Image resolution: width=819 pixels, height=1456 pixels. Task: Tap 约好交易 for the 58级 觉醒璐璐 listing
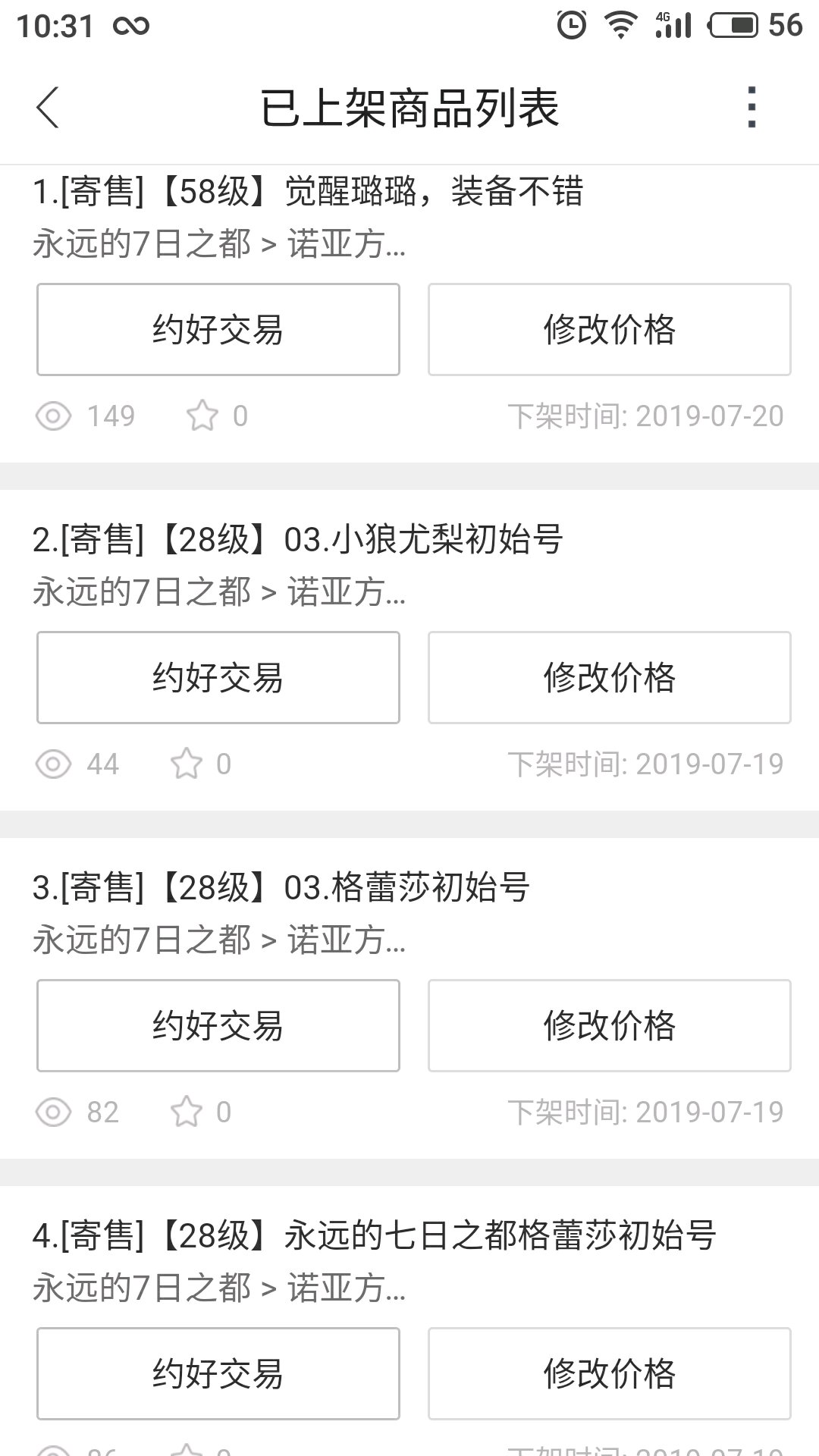tap(218, 329)
